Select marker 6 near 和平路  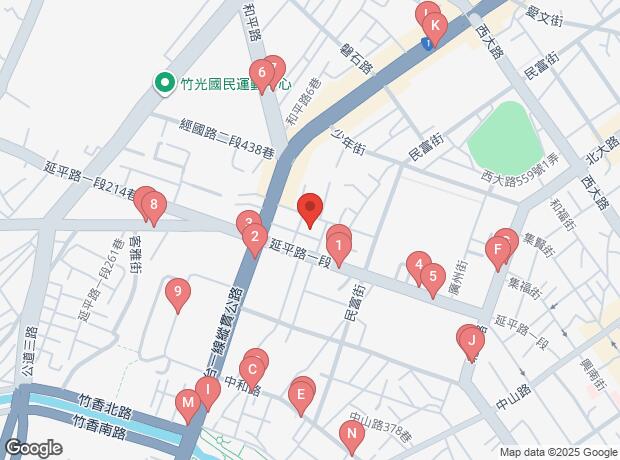pos(261,73)
